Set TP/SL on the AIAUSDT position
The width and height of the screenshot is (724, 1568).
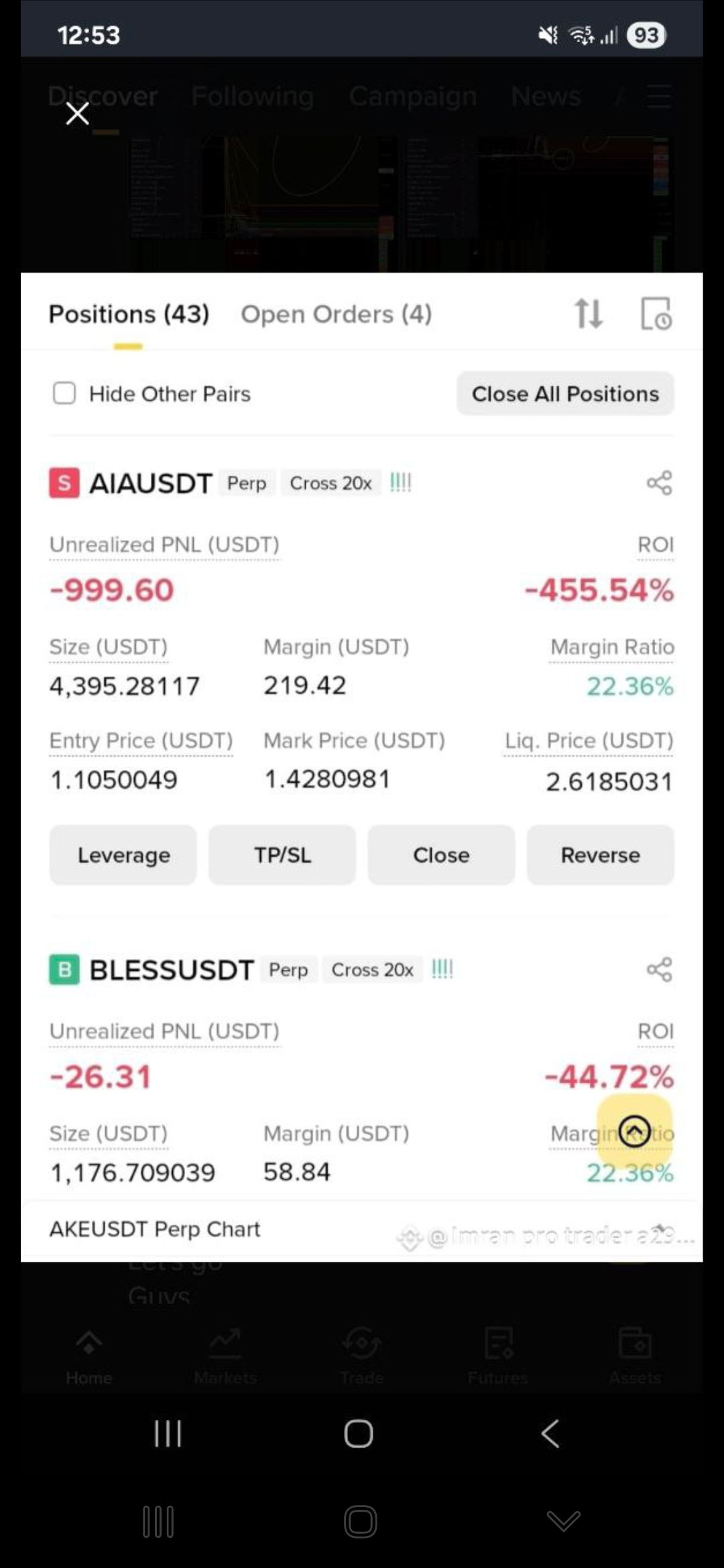(282, 855)
